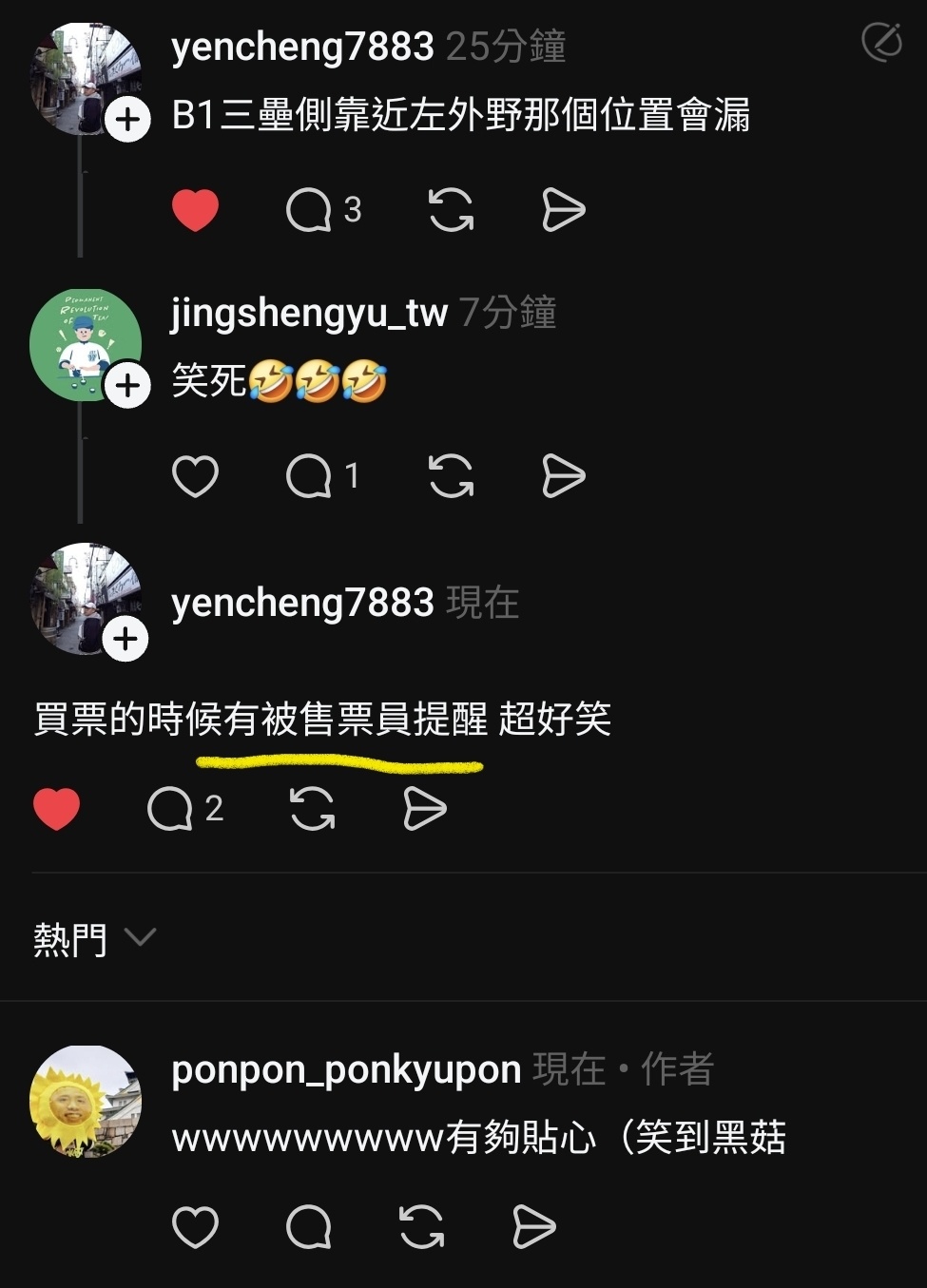Reply to jingshengyu_tw's 笑死 comment
This screenshot has width=927, height=1288.
[x=310, y=476]
